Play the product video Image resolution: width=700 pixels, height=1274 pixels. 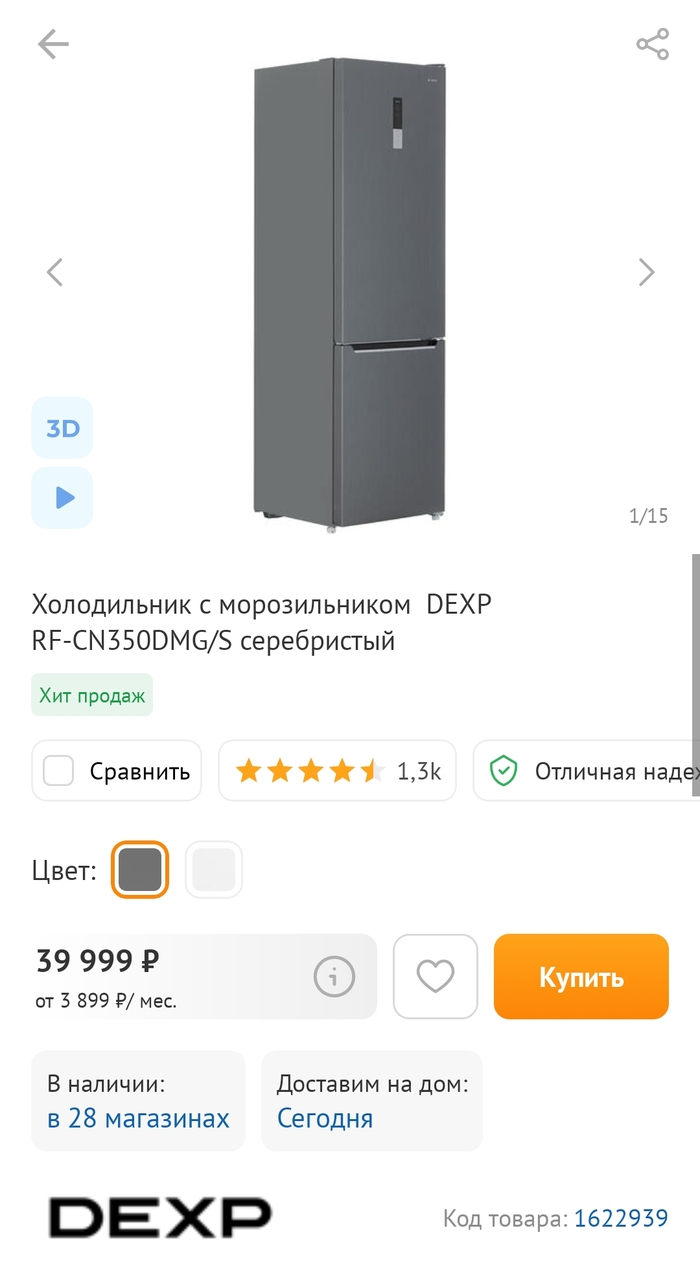(62, 497)
